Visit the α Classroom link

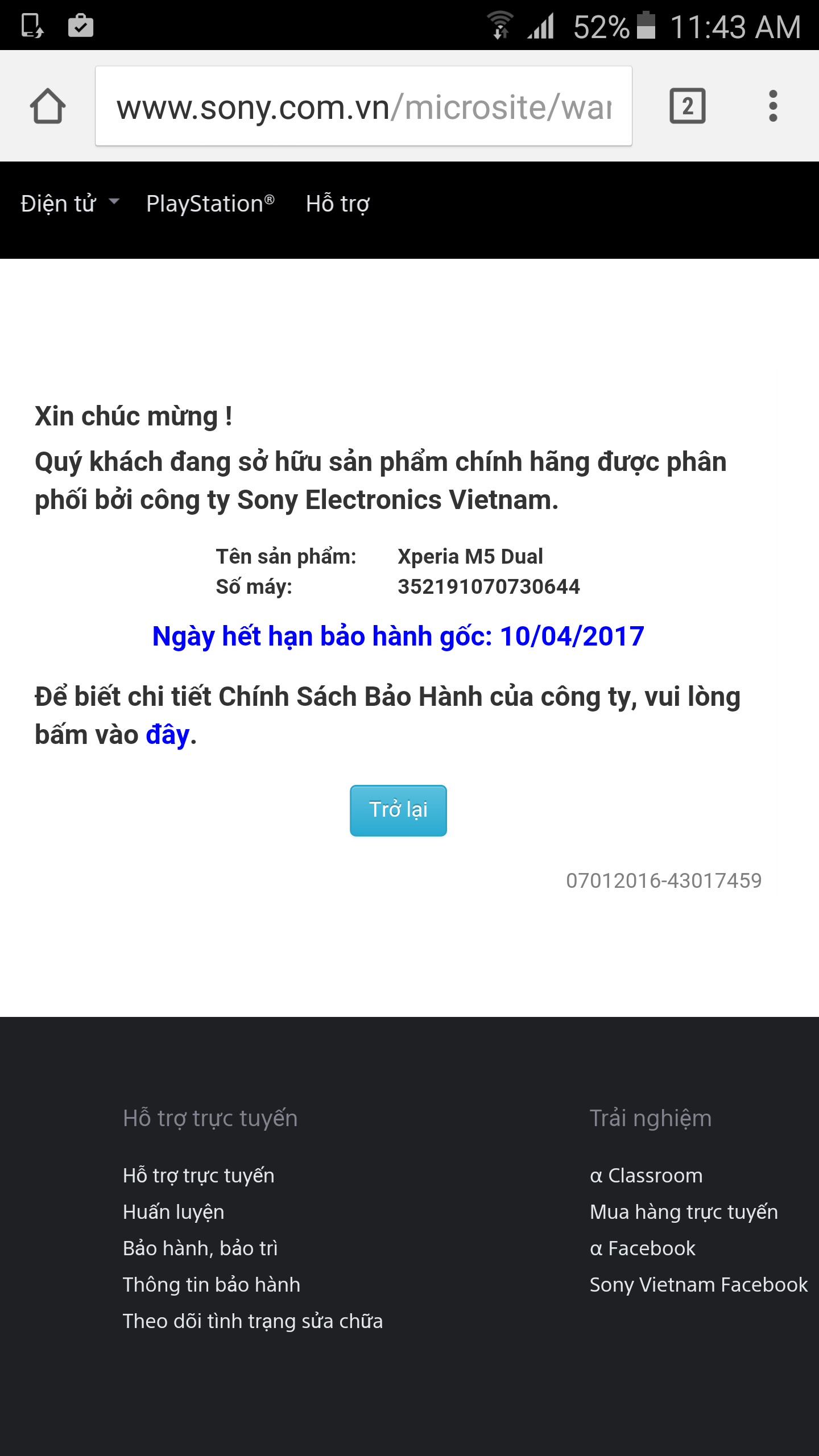646,1175
